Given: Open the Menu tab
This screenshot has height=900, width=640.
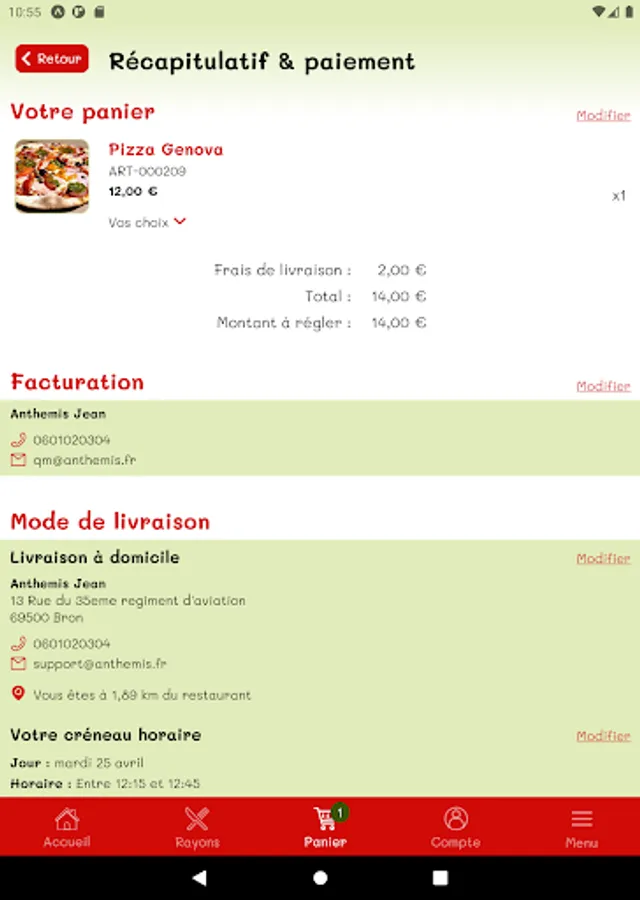Looking at the screenshot, I should (x=581, y=827).
